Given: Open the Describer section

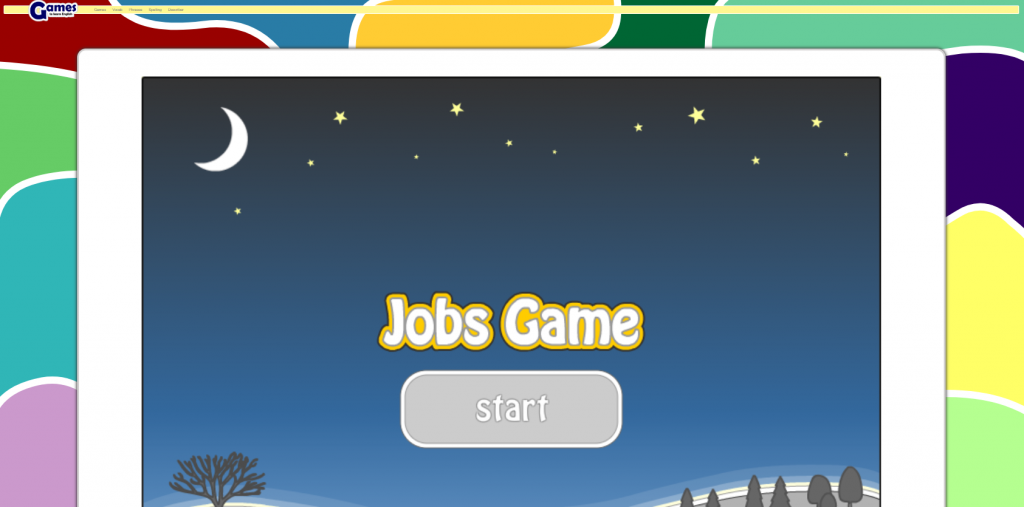Looking at the screenshot, I should tap(176, 10).
